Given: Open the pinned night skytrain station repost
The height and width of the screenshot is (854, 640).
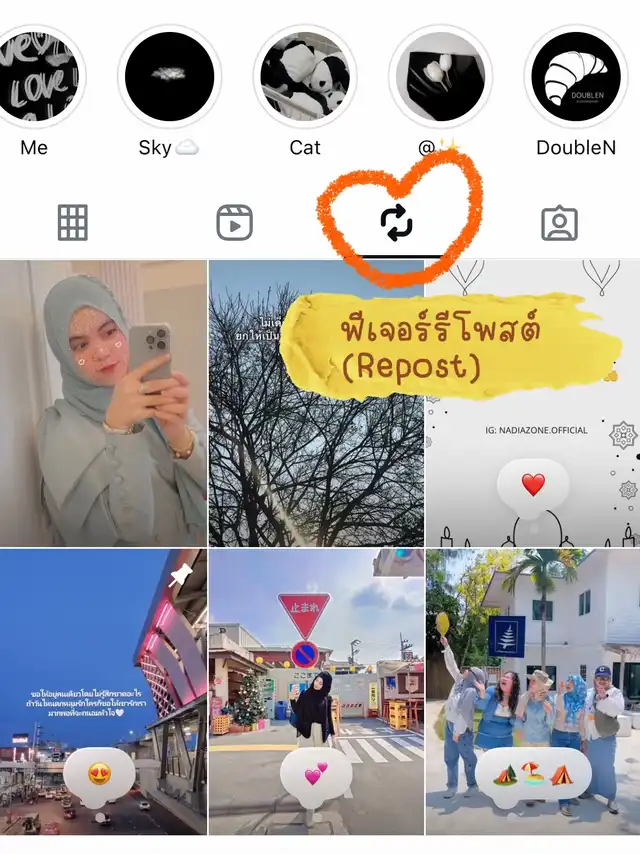Looking at the screenshot, I should click(103, 690).
